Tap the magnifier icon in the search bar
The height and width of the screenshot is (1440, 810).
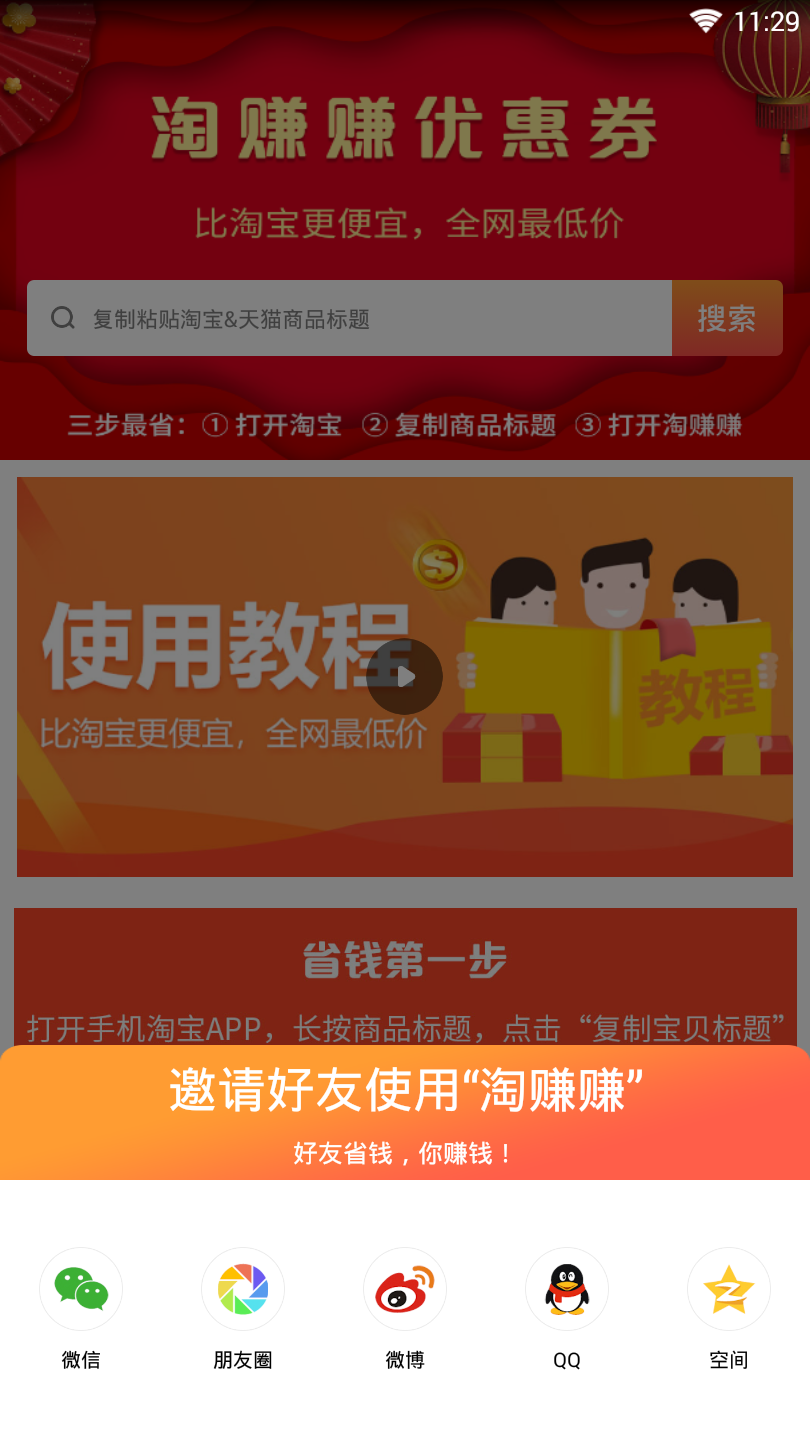coord(63,317)
